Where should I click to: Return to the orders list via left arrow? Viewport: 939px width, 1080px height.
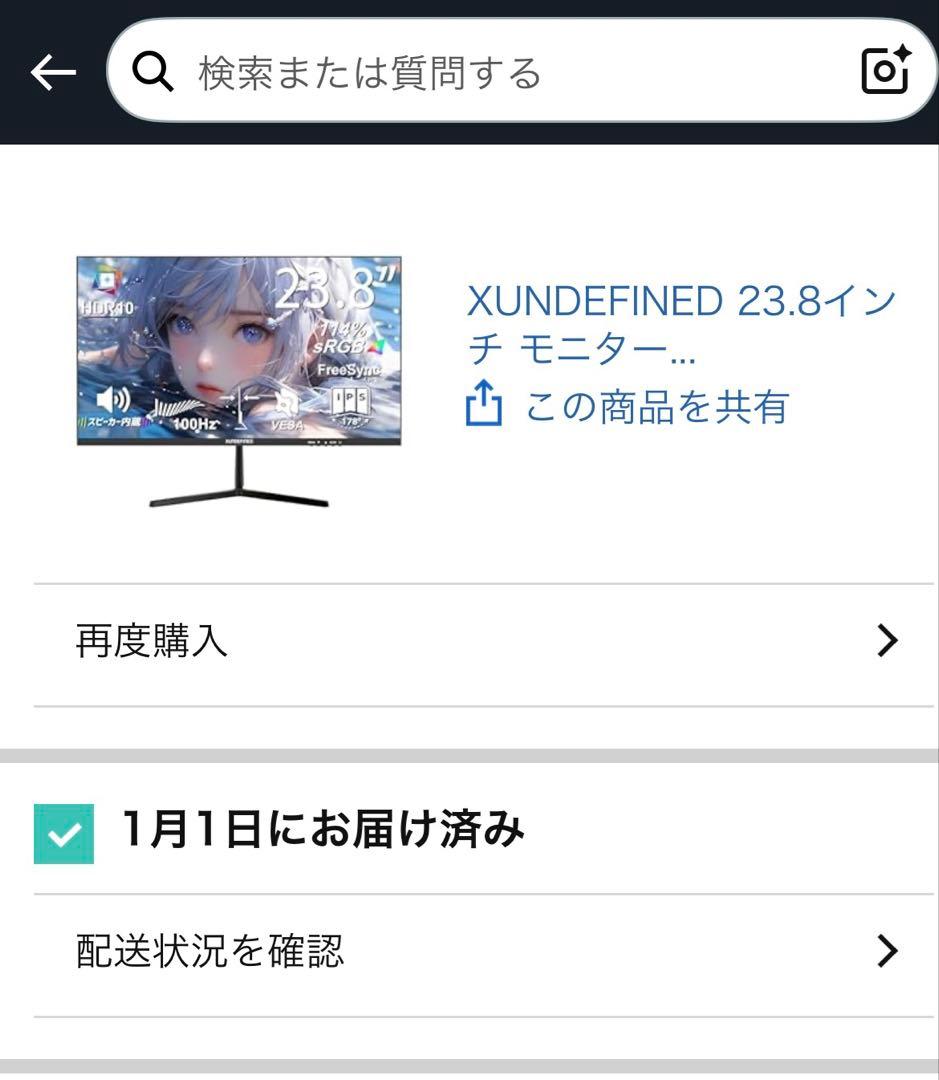coord(51,71)
